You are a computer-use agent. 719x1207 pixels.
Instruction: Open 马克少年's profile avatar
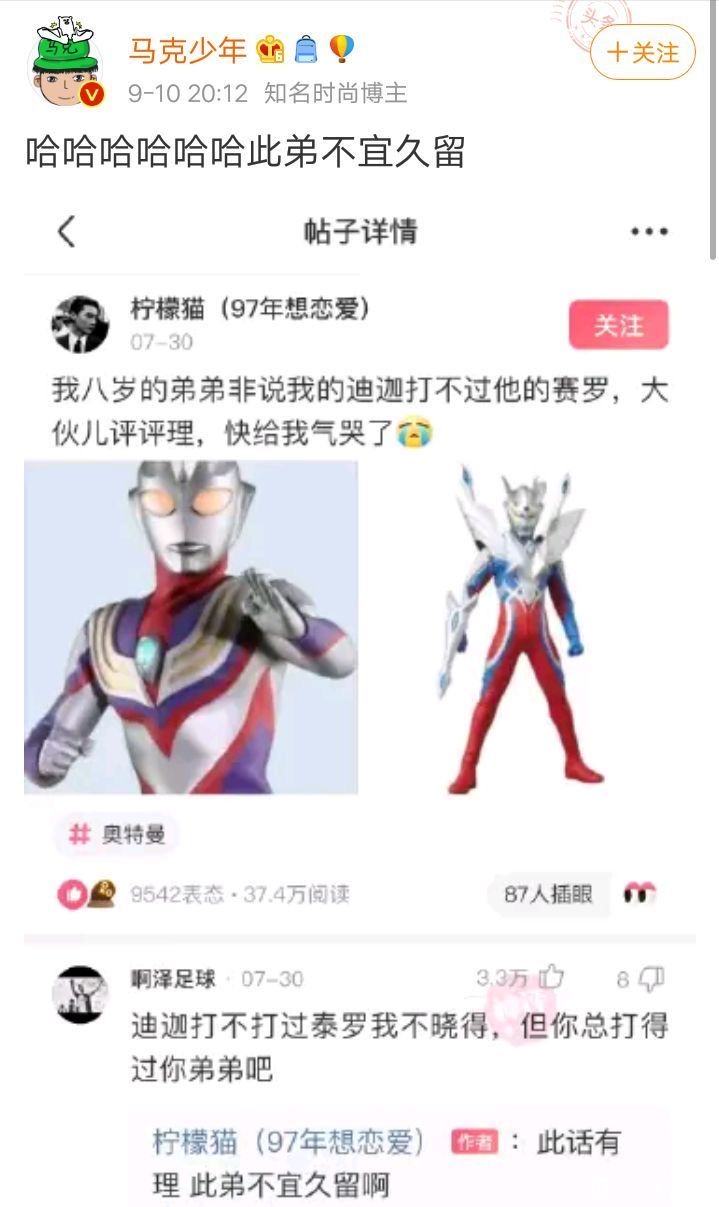click(x=65, y=65)
